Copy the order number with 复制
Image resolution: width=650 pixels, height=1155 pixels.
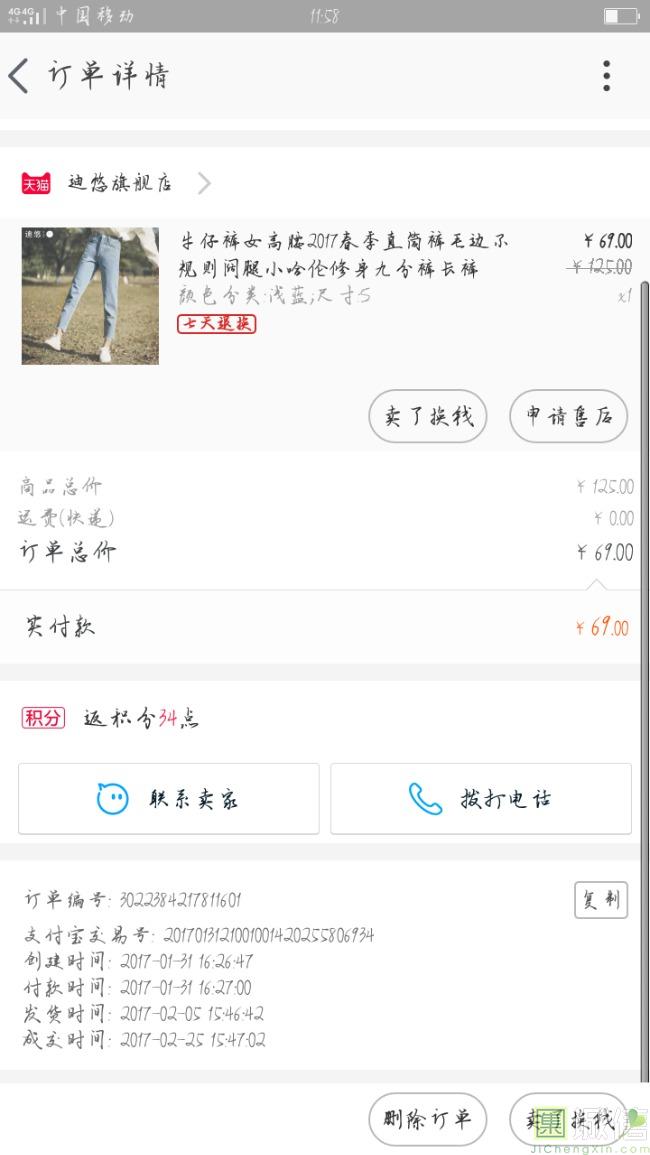[x=600, y=900]
